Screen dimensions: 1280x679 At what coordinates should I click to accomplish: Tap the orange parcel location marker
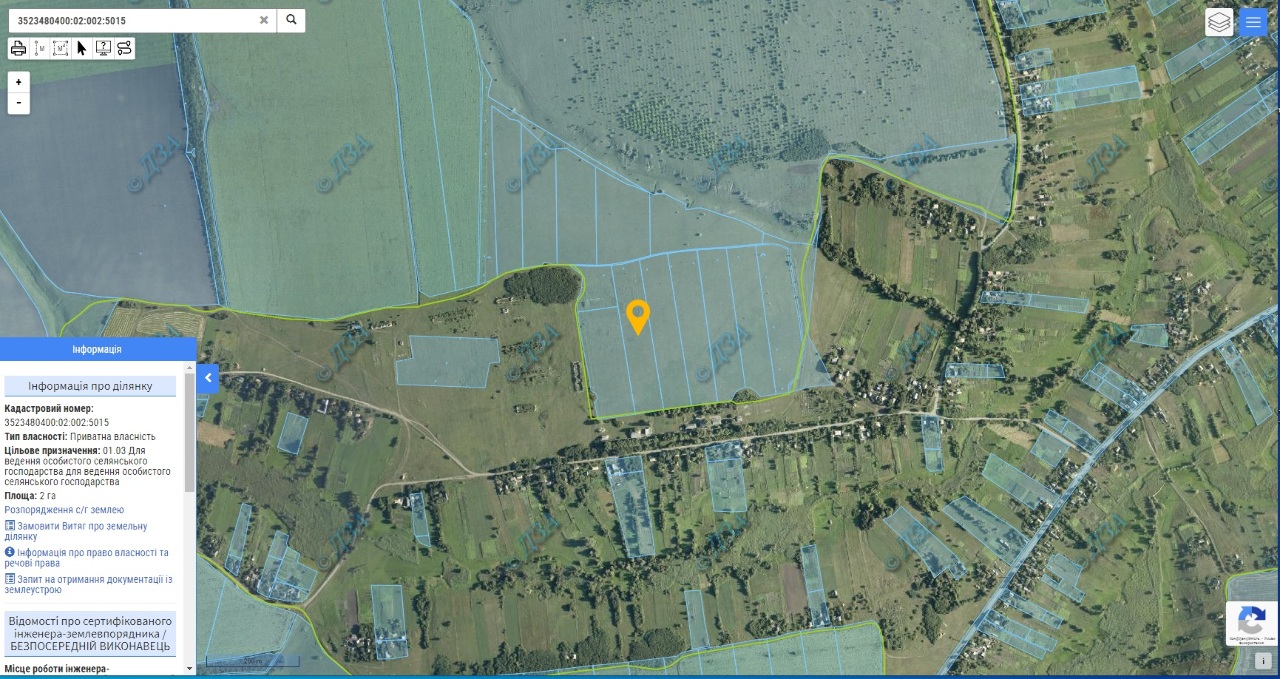coord(638,315)
